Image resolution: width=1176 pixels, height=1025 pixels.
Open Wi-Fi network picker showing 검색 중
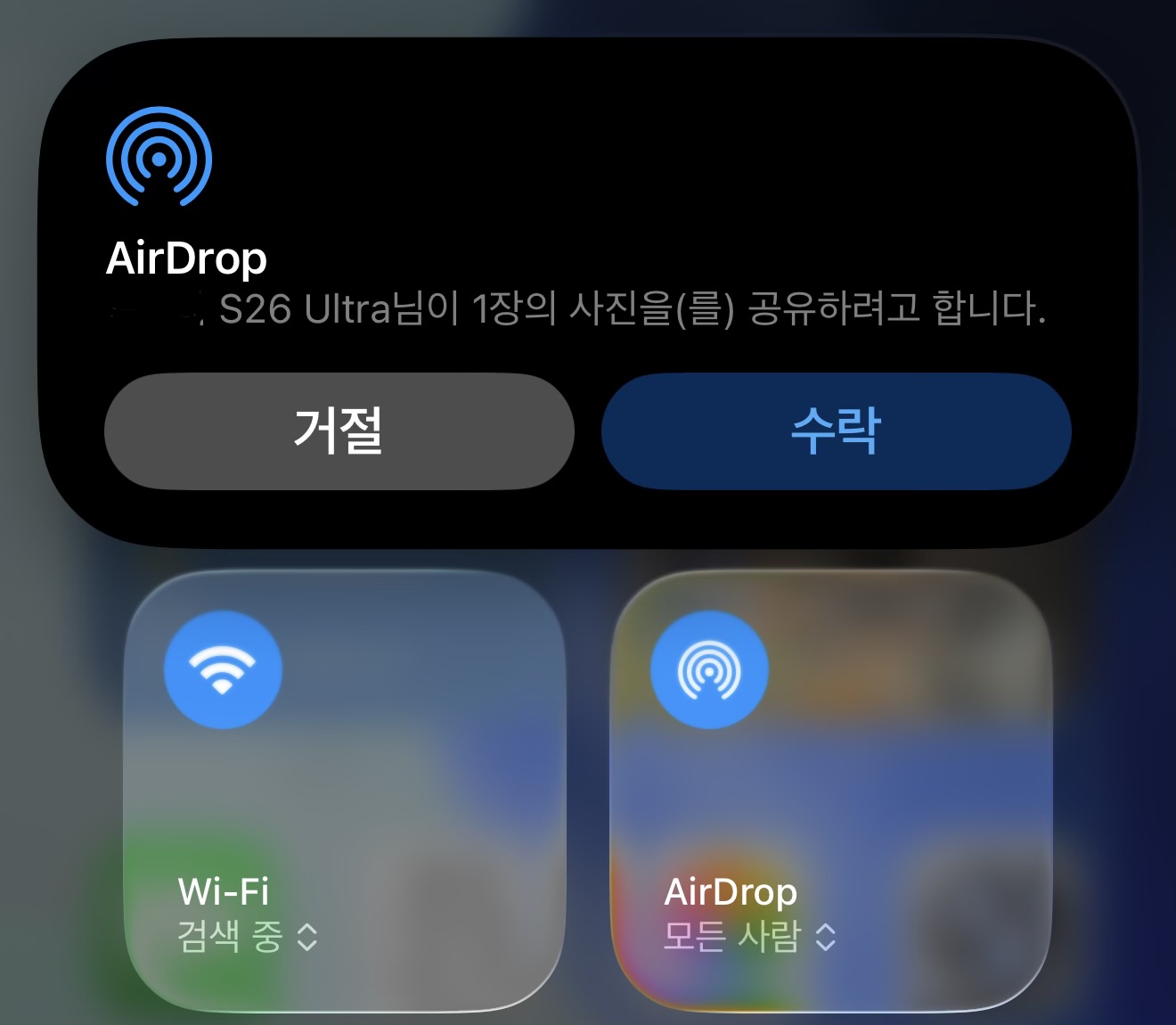(248, 936)
